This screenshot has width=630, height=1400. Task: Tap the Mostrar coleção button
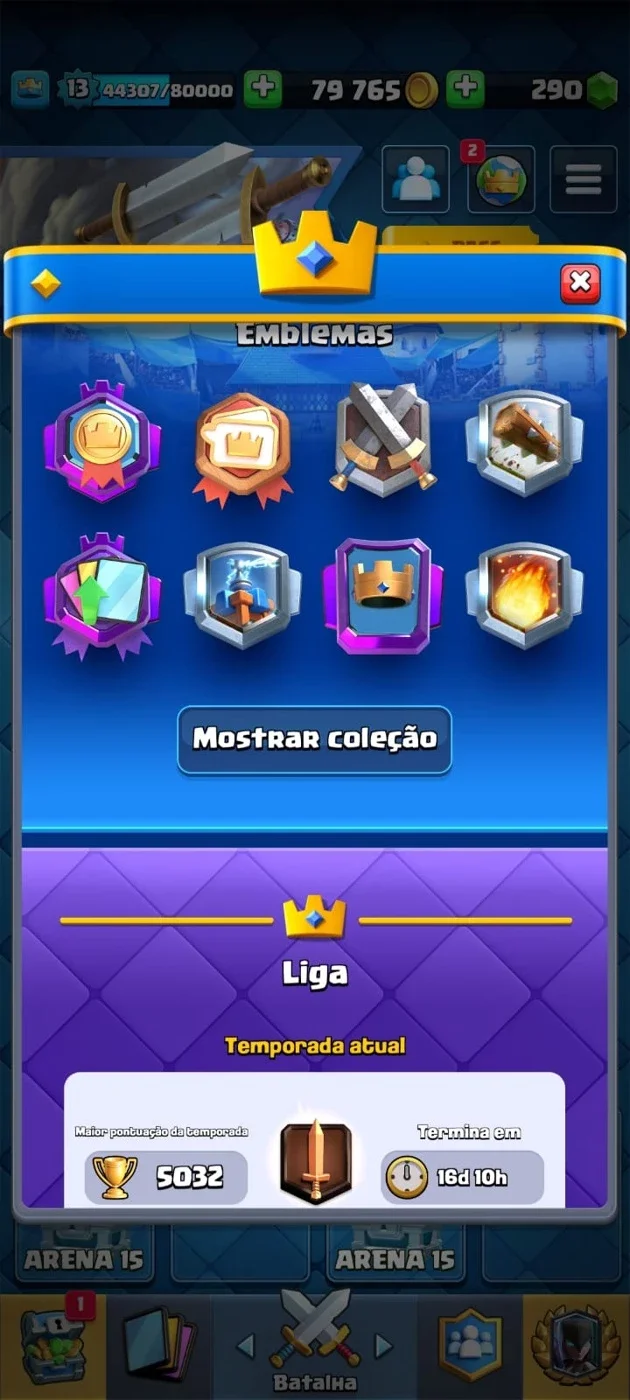[315, 740]
